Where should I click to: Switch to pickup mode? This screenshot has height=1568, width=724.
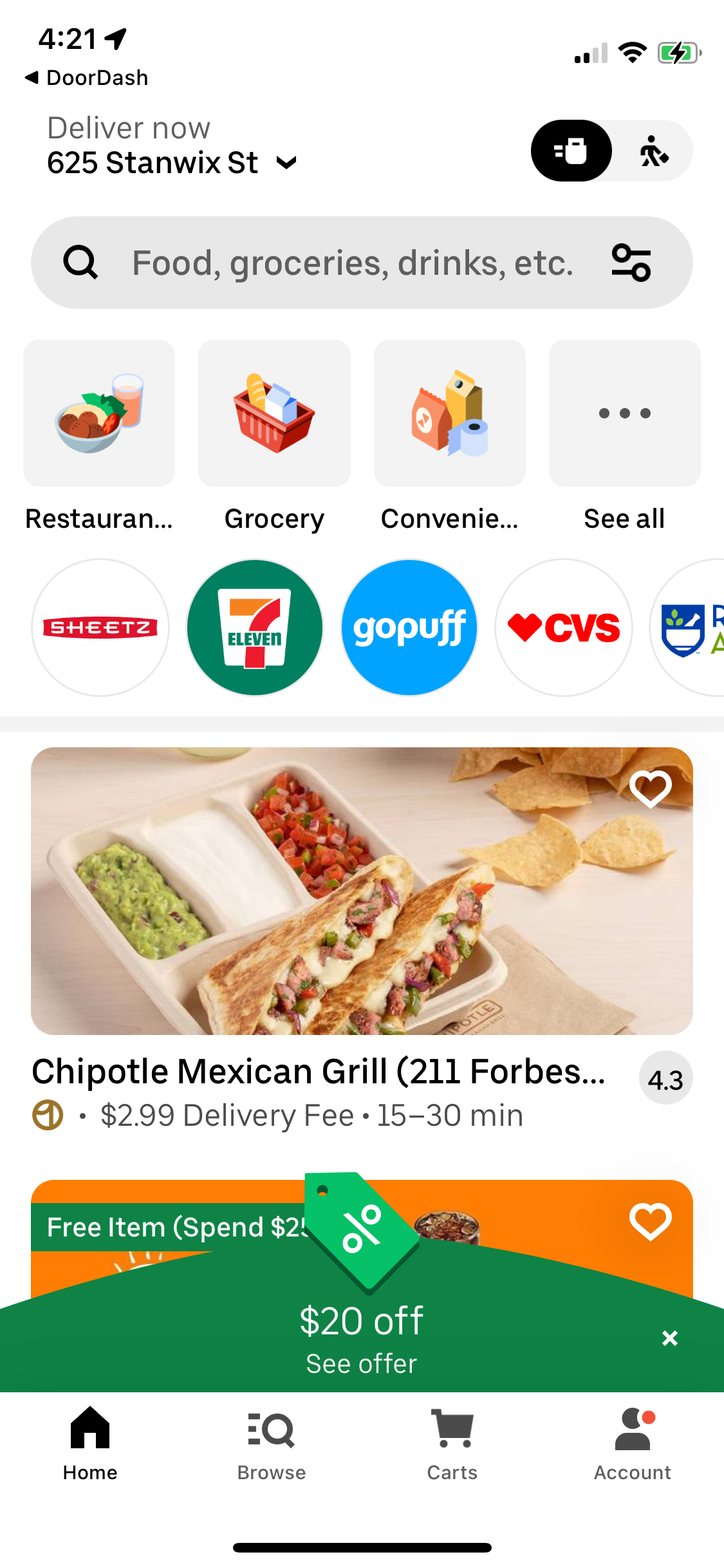pos(653,151)
